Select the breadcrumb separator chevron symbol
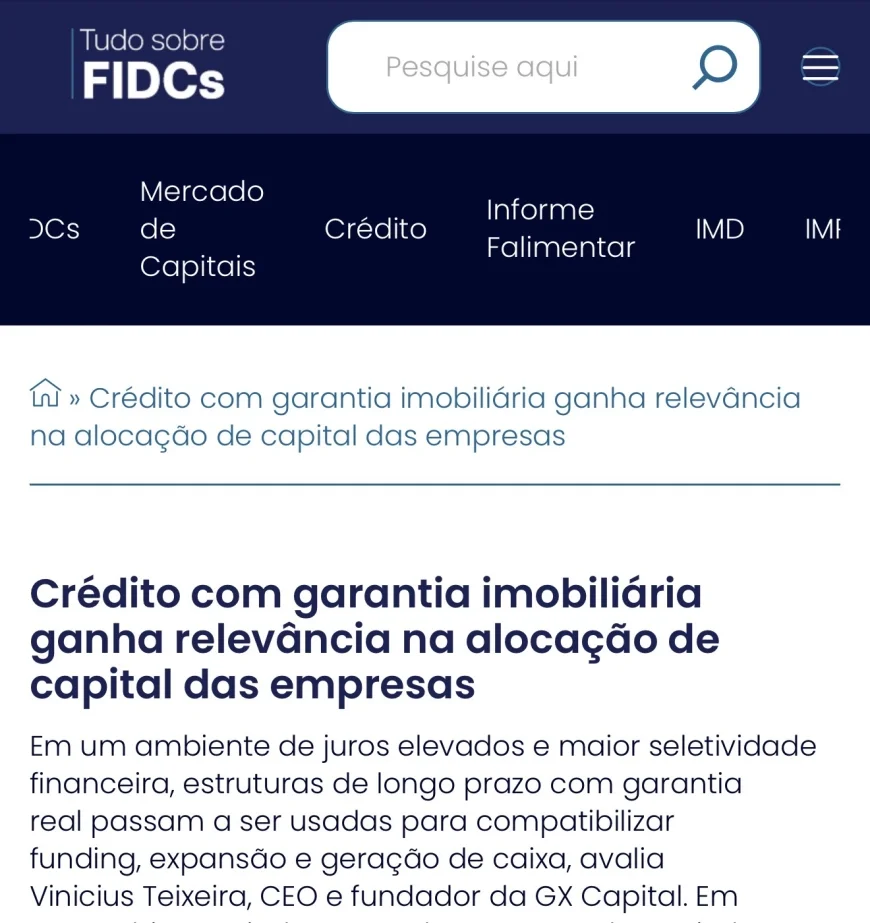This screenshot has height=923, width=870. 77,397
